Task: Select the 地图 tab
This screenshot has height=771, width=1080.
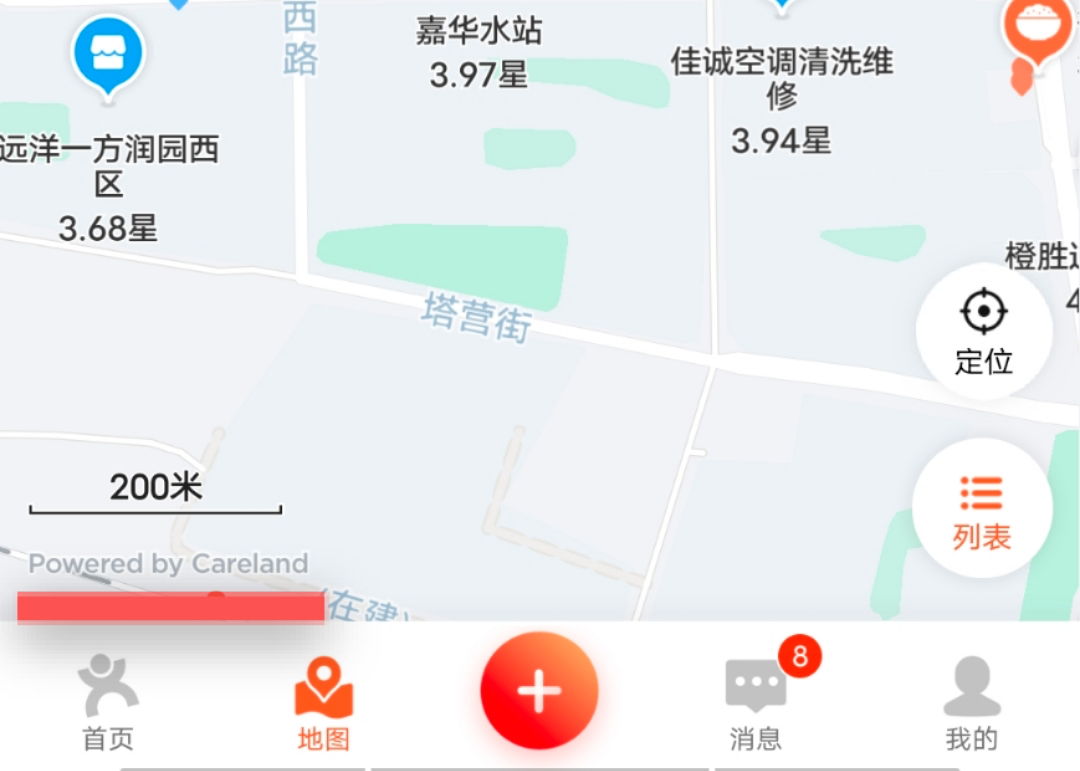Action: [x=324, y=703]
